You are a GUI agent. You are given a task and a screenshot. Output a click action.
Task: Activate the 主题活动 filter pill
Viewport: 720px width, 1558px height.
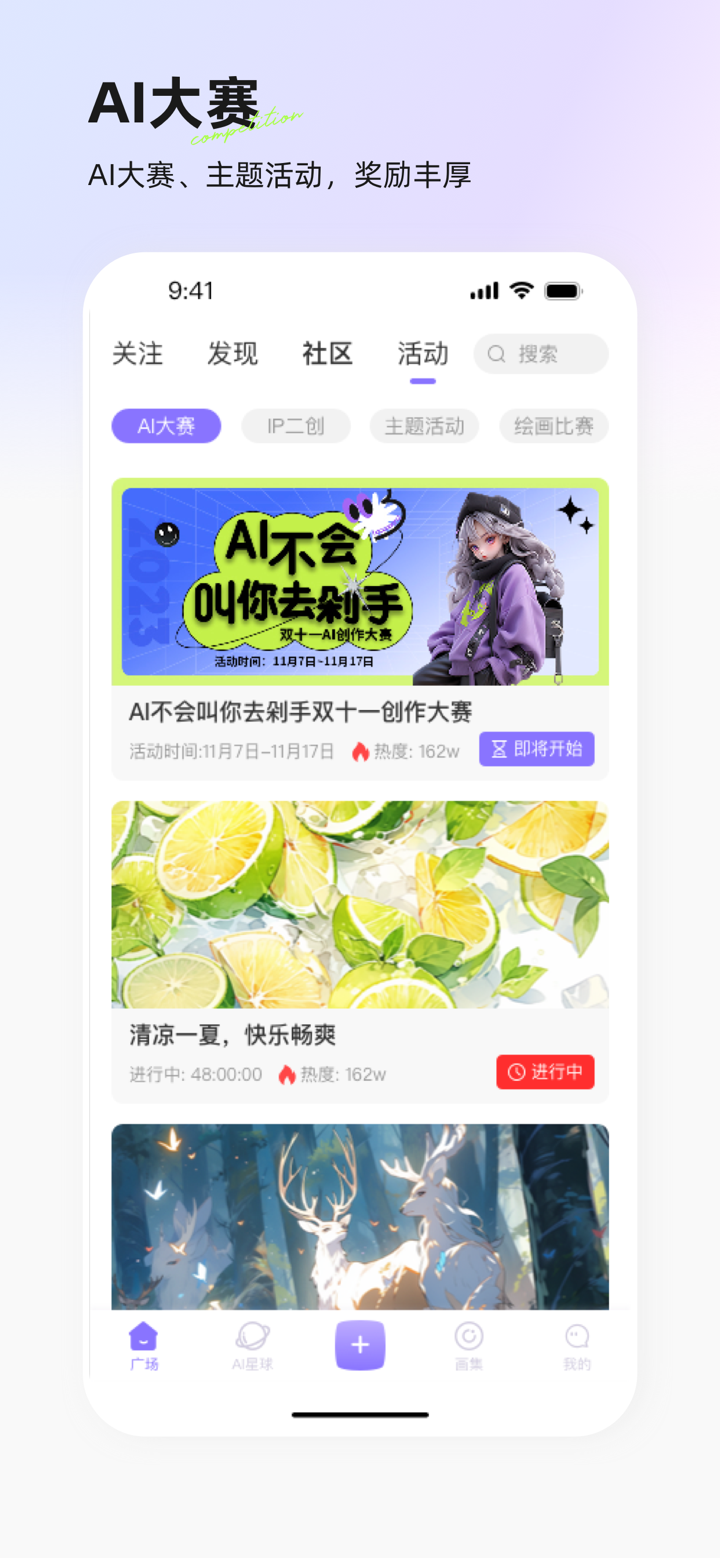(424, 426)
